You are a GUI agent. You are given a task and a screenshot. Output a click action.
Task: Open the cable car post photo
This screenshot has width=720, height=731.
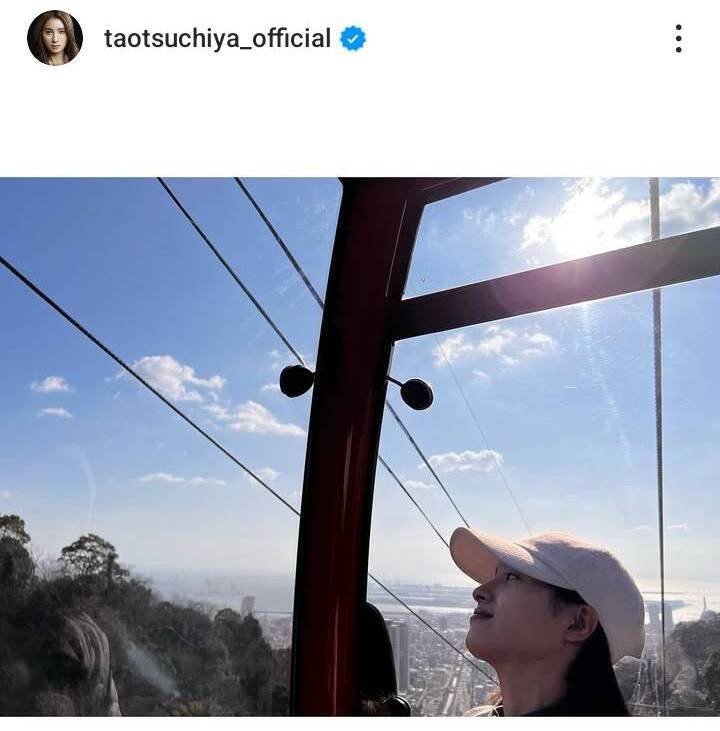360,446
